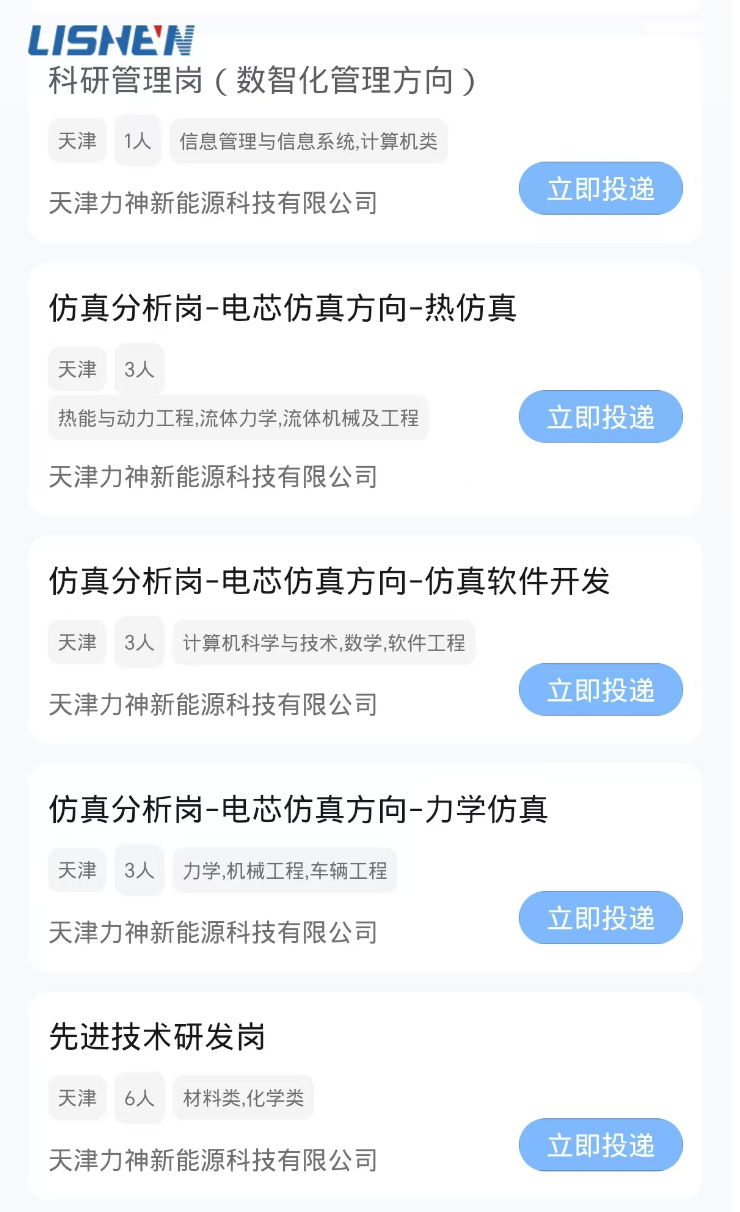Tap 立即投递 for the 热仿真 position

pyautogui.click(x=600, y=416)
